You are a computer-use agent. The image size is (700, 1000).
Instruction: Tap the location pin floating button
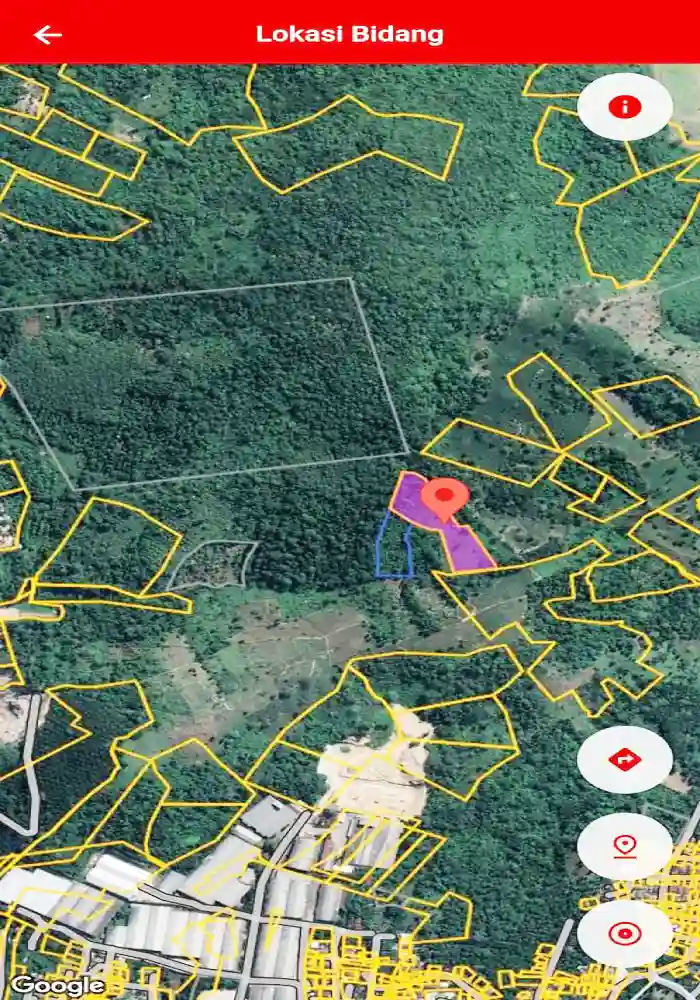[625, 846]
